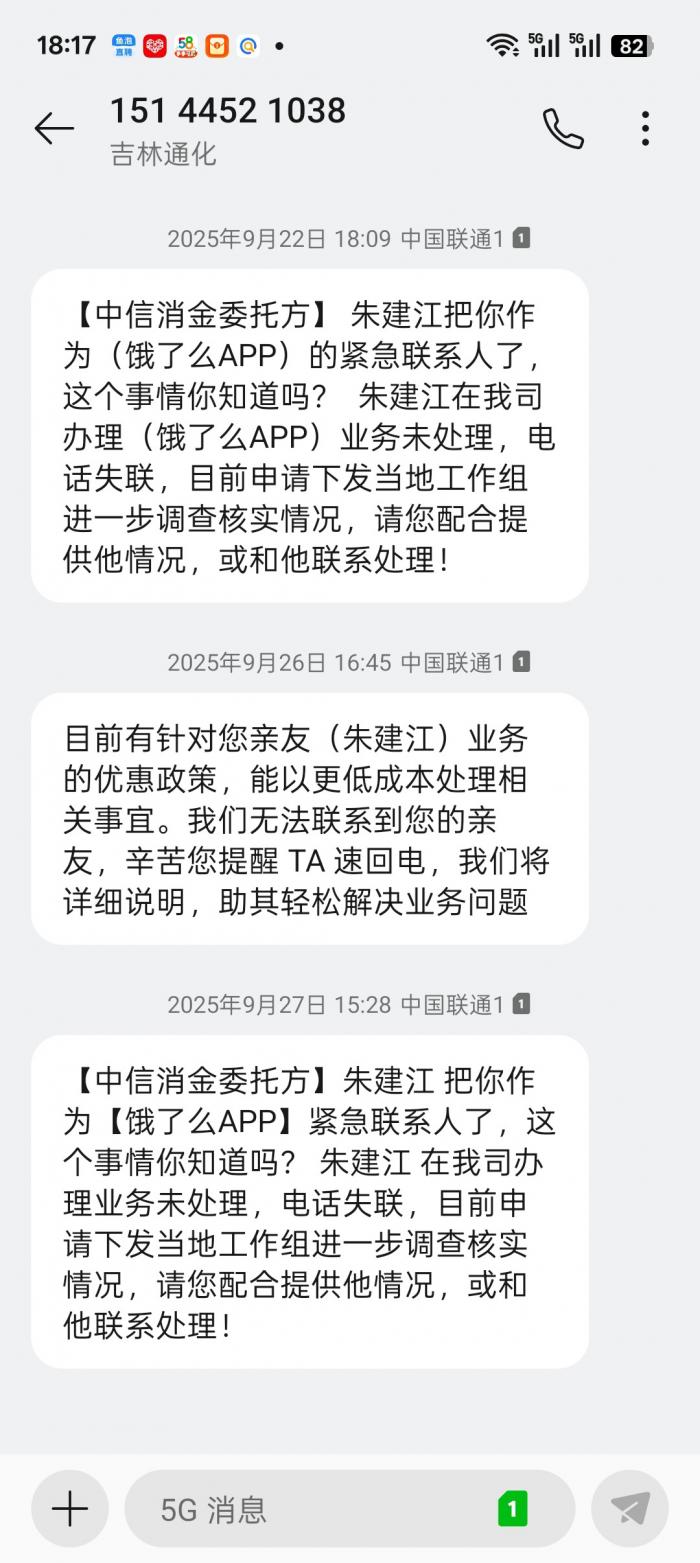Call the number 151 4452 1038
Viewport: 700px width, 1563px height.
pyautogui.click(x=563, y=129)
